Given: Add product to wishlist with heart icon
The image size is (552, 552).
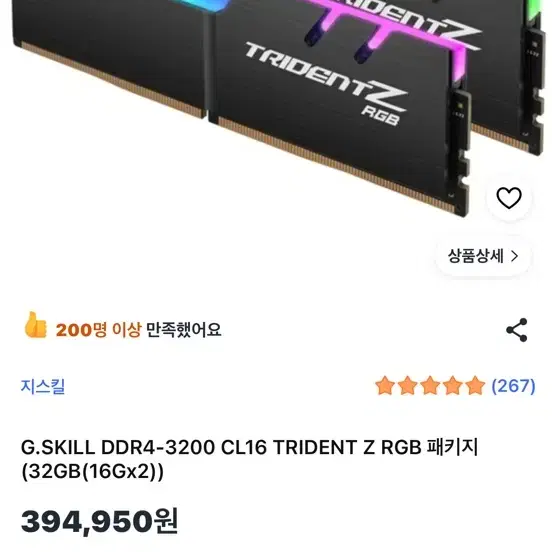Looking at the screenshot, I should click(509, 198).
